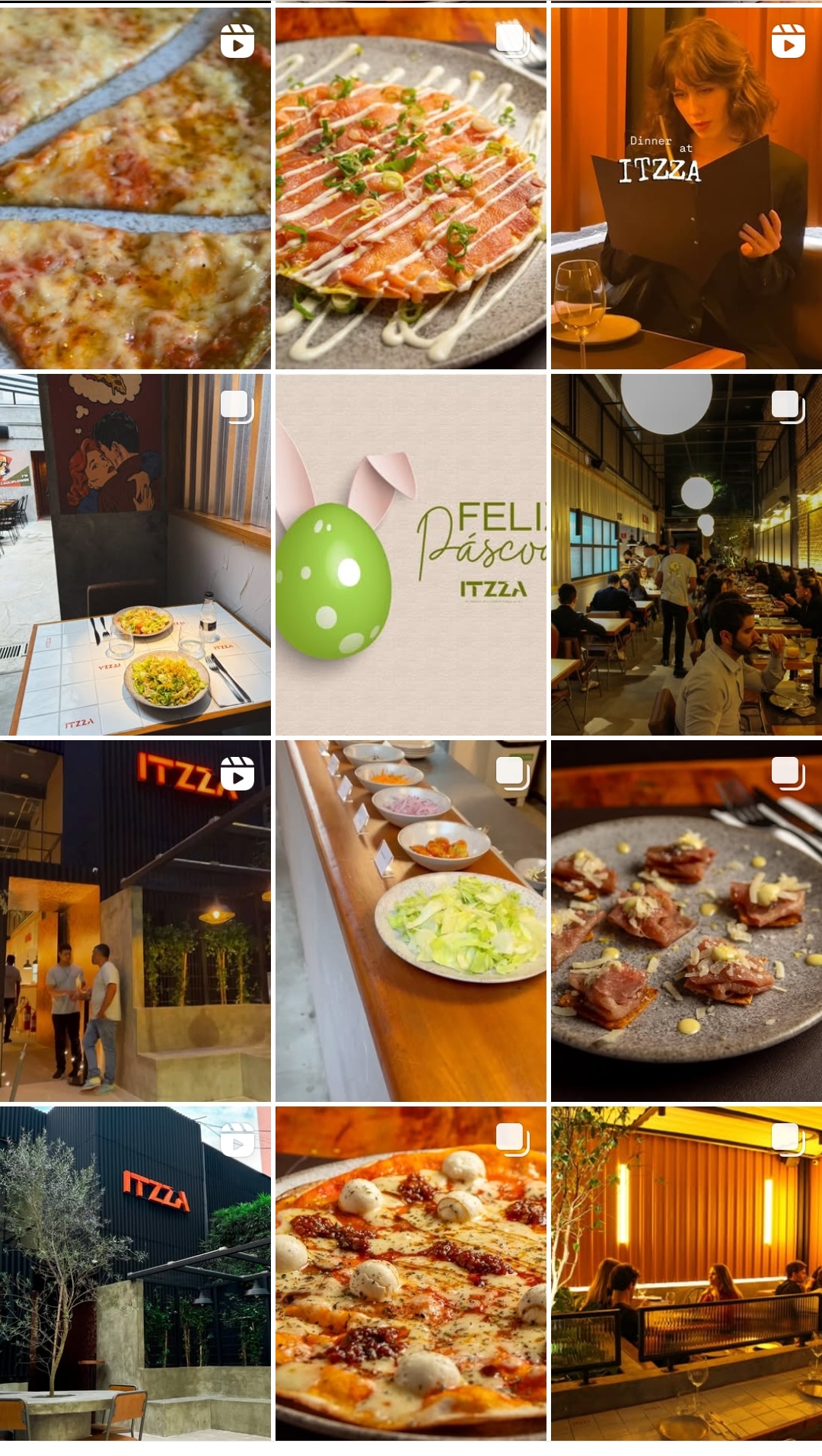Open the crowded dining hall post

point(686,554)
